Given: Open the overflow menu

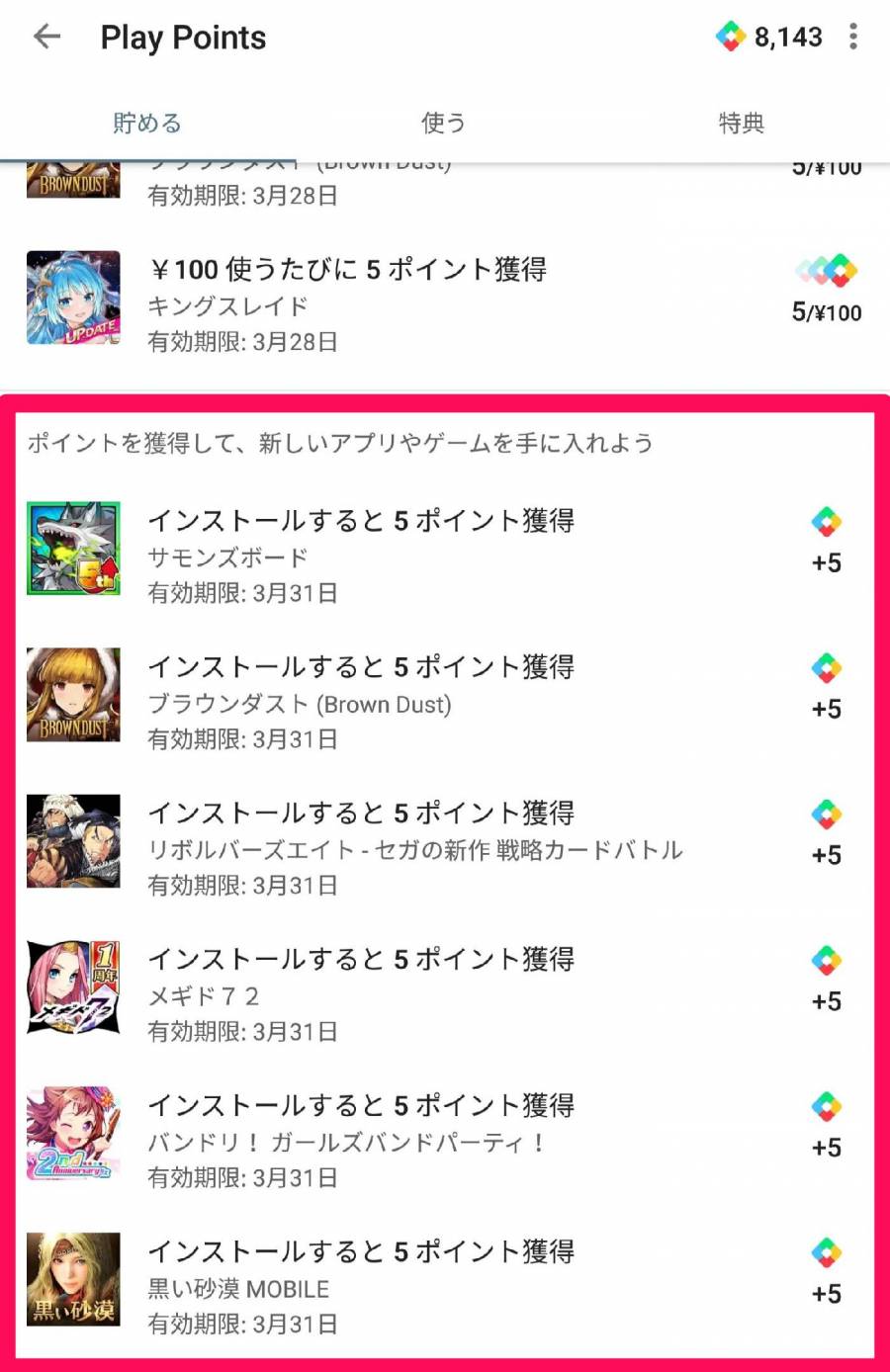Looking at the screenshot, I should tap(852, 38).
